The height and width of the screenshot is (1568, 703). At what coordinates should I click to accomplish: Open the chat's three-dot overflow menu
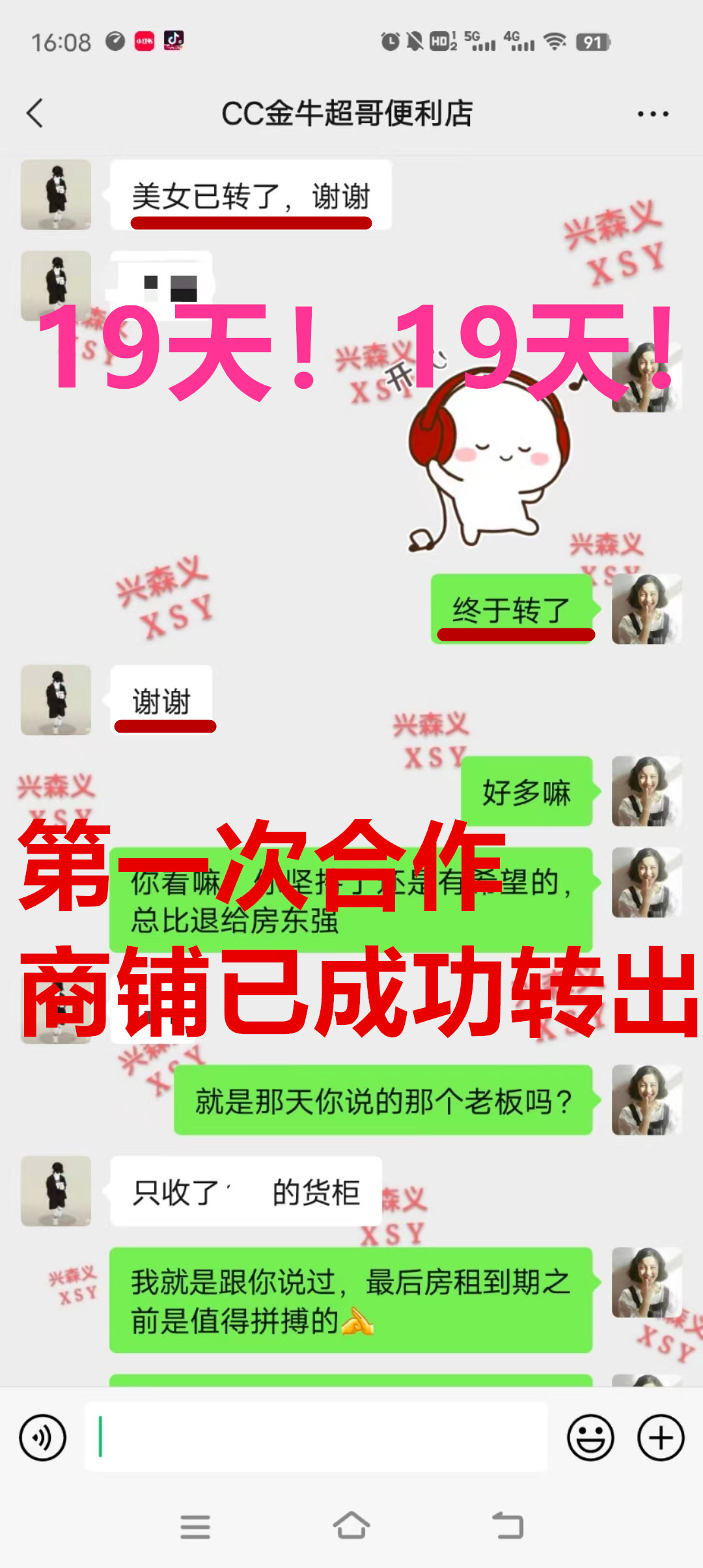(x=652, y=114)
